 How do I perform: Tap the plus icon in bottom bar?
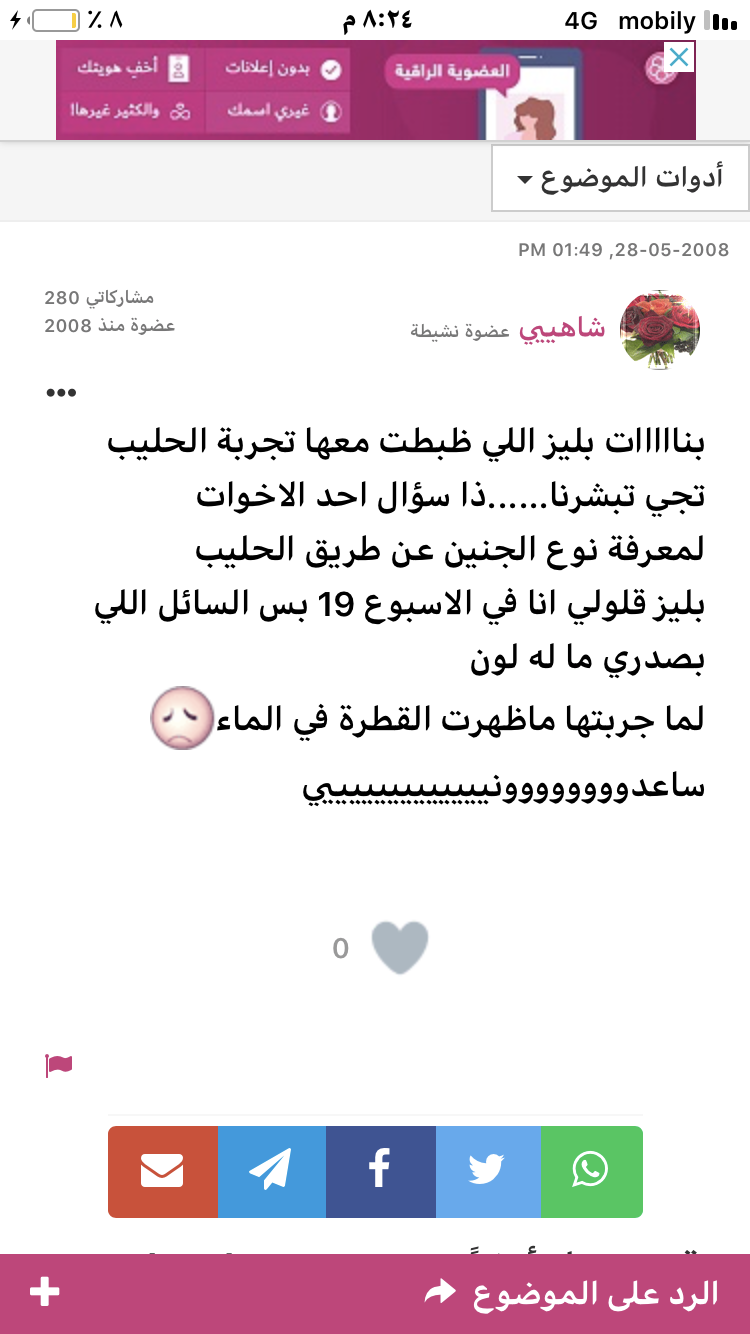click(x=45, y=1293)
